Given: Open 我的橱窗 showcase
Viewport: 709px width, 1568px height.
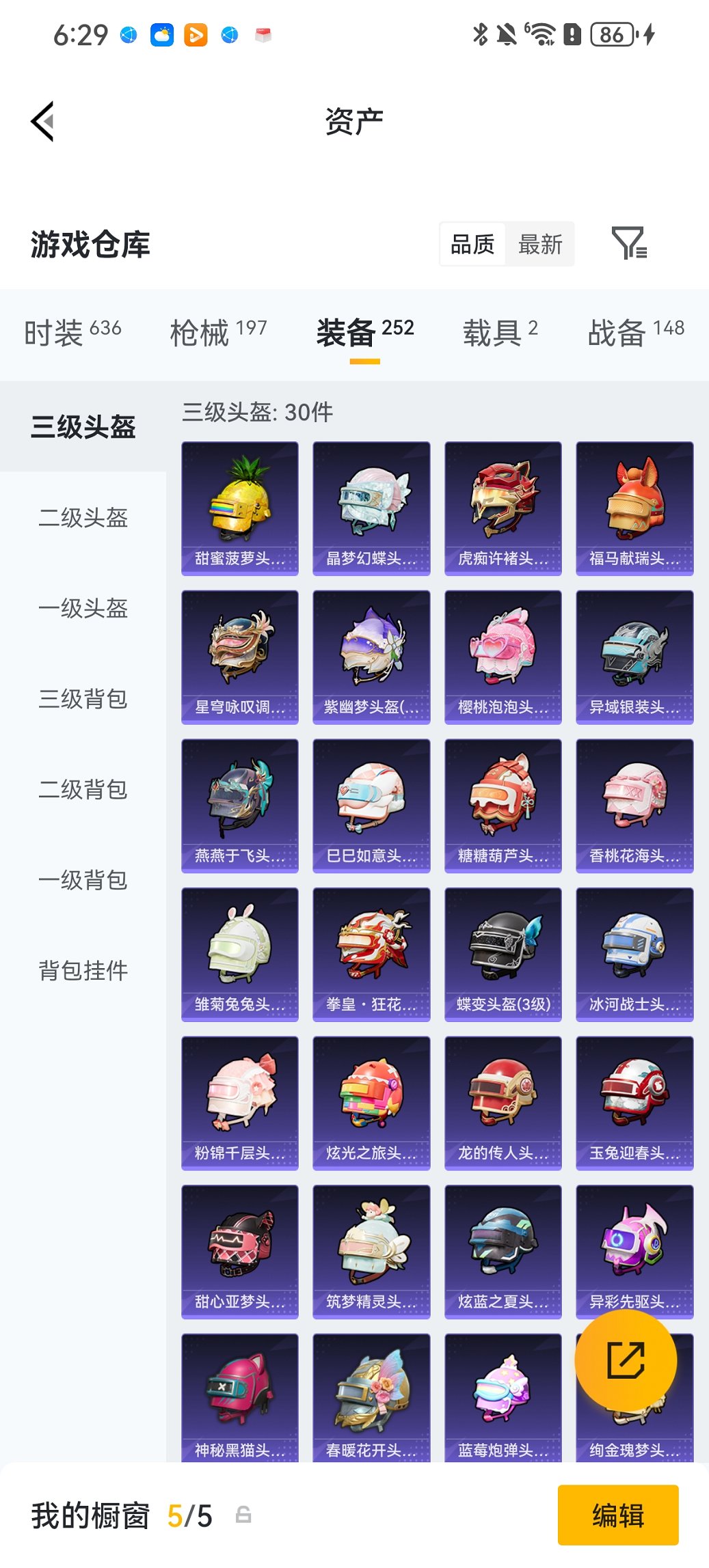Looking at the screenshot, I should click(89, 1513).
